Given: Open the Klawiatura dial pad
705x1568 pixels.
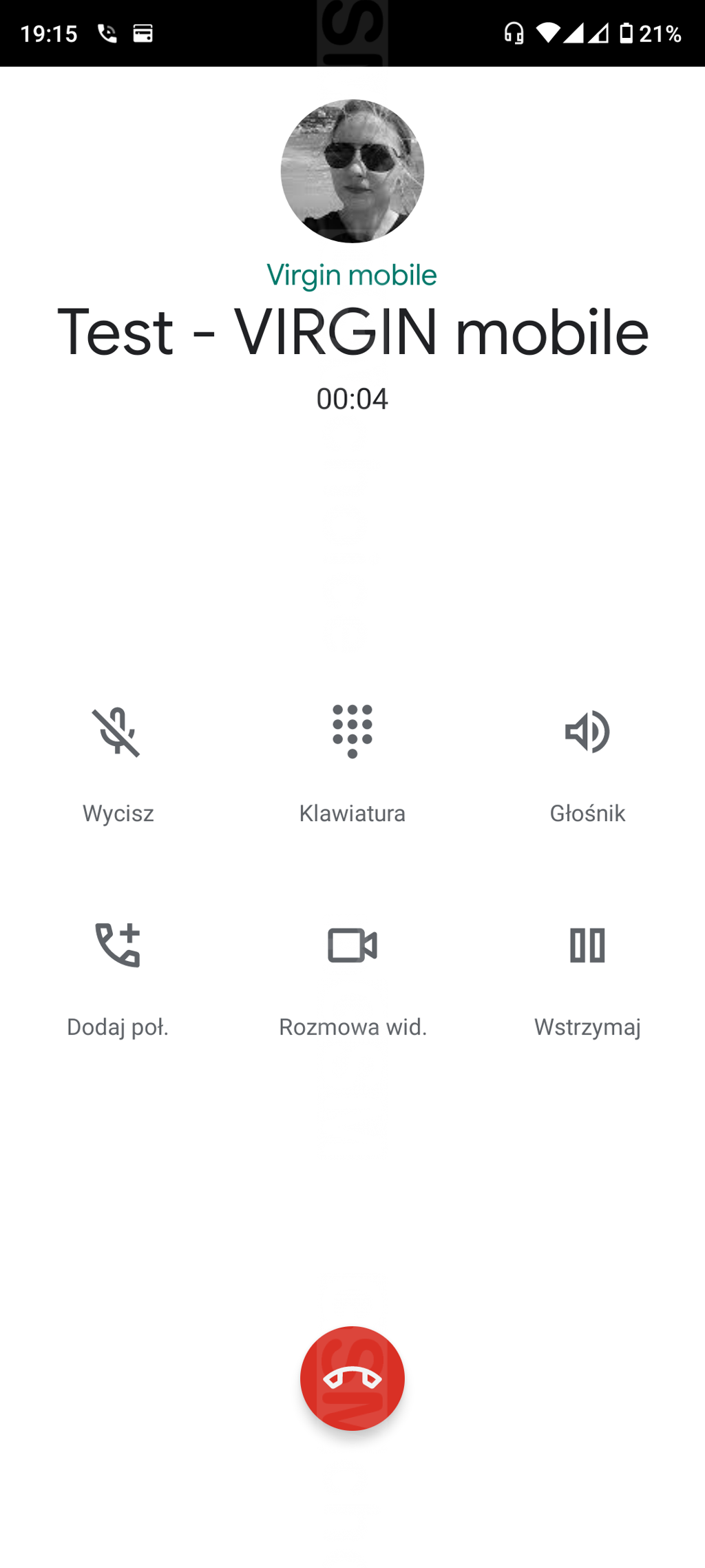Looking at the screenshot, I should 352,765.
